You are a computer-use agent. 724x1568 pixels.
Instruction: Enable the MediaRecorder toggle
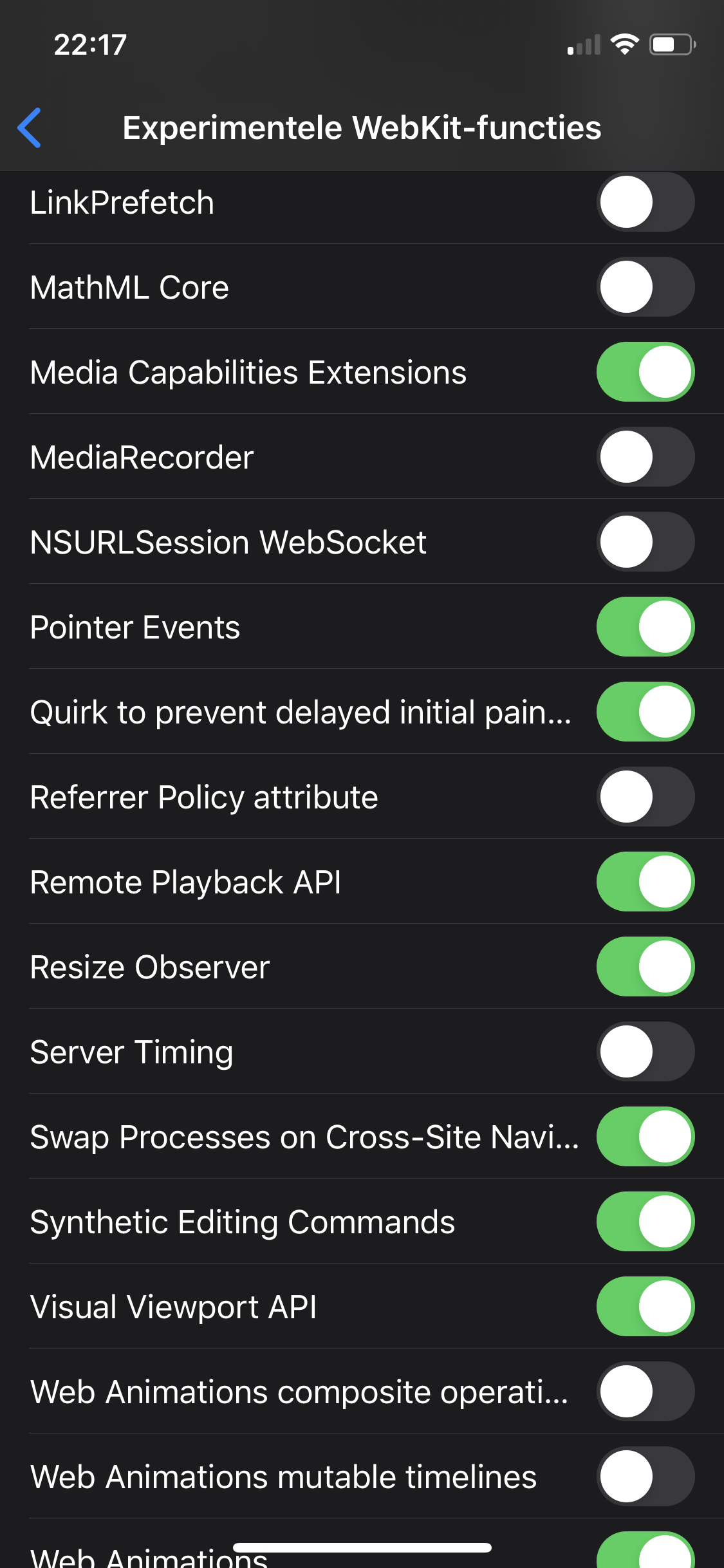pyautogui.click(x=645, y=457)
